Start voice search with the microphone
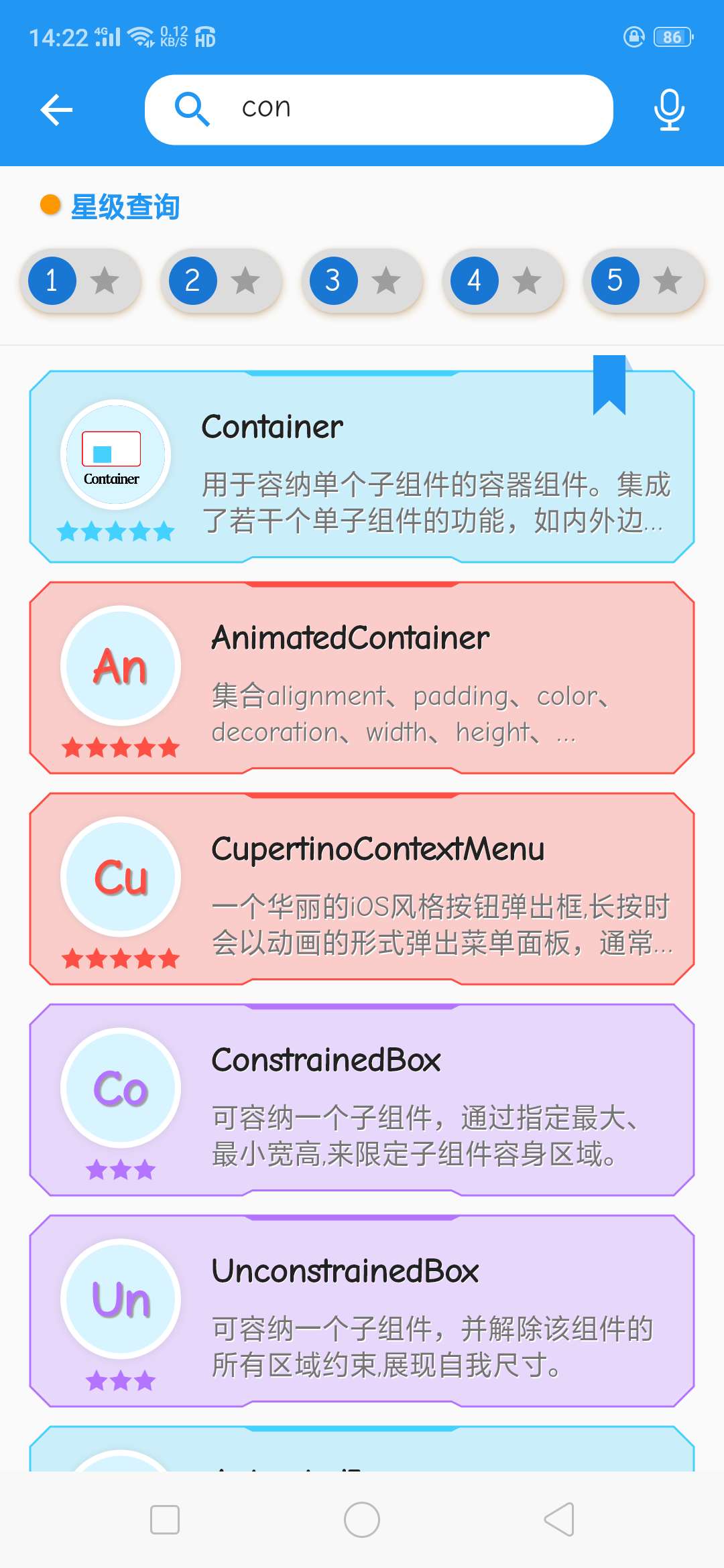Screen dimensions: 724x1568 tap(668, 110)
